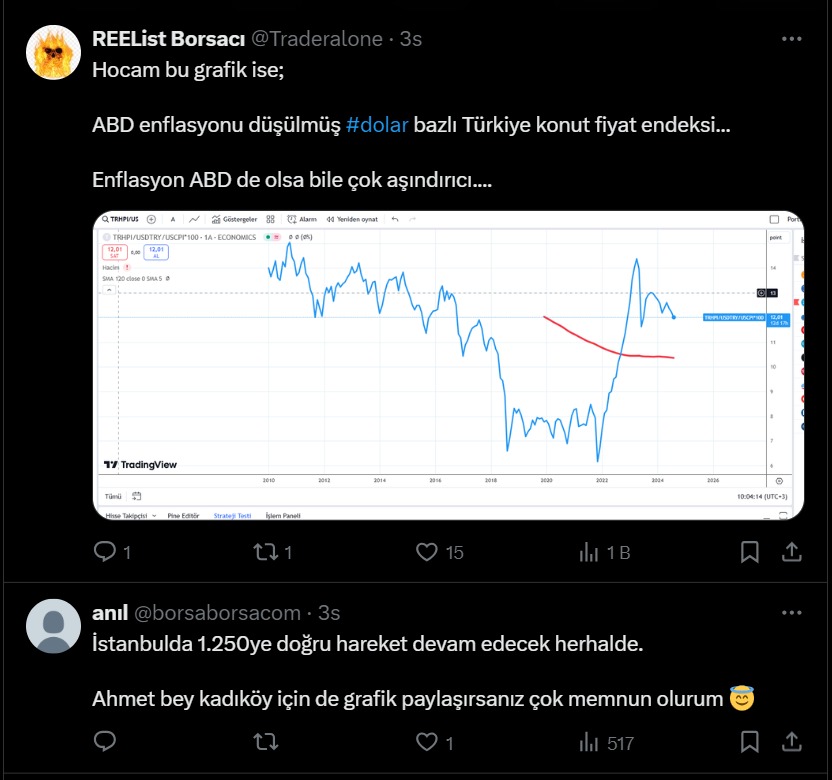Repost REEList Borsacı's post
The image size is (832, 780).
(x=266, y=551)
